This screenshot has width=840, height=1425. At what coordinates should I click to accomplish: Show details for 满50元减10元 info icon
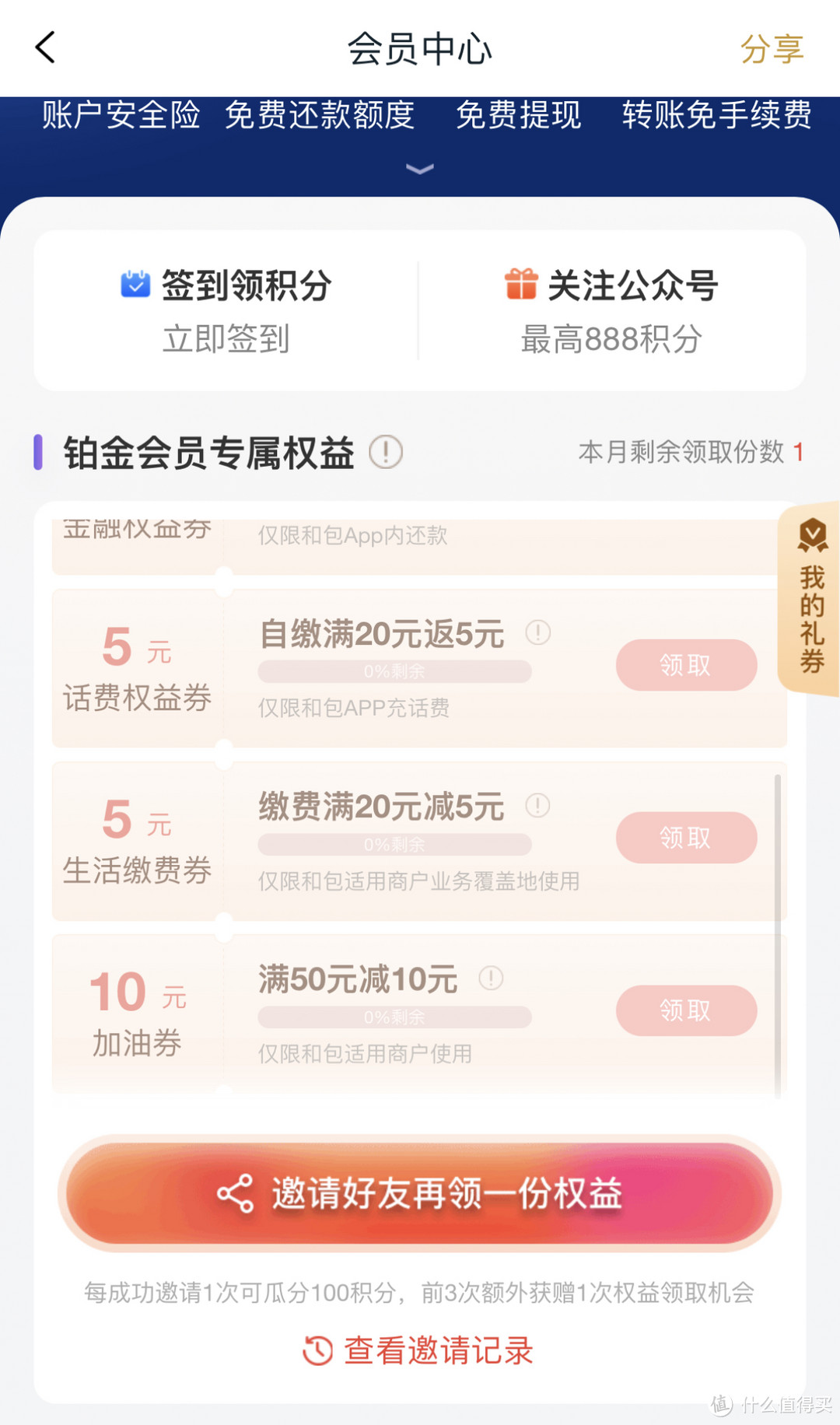pos(491,978)
